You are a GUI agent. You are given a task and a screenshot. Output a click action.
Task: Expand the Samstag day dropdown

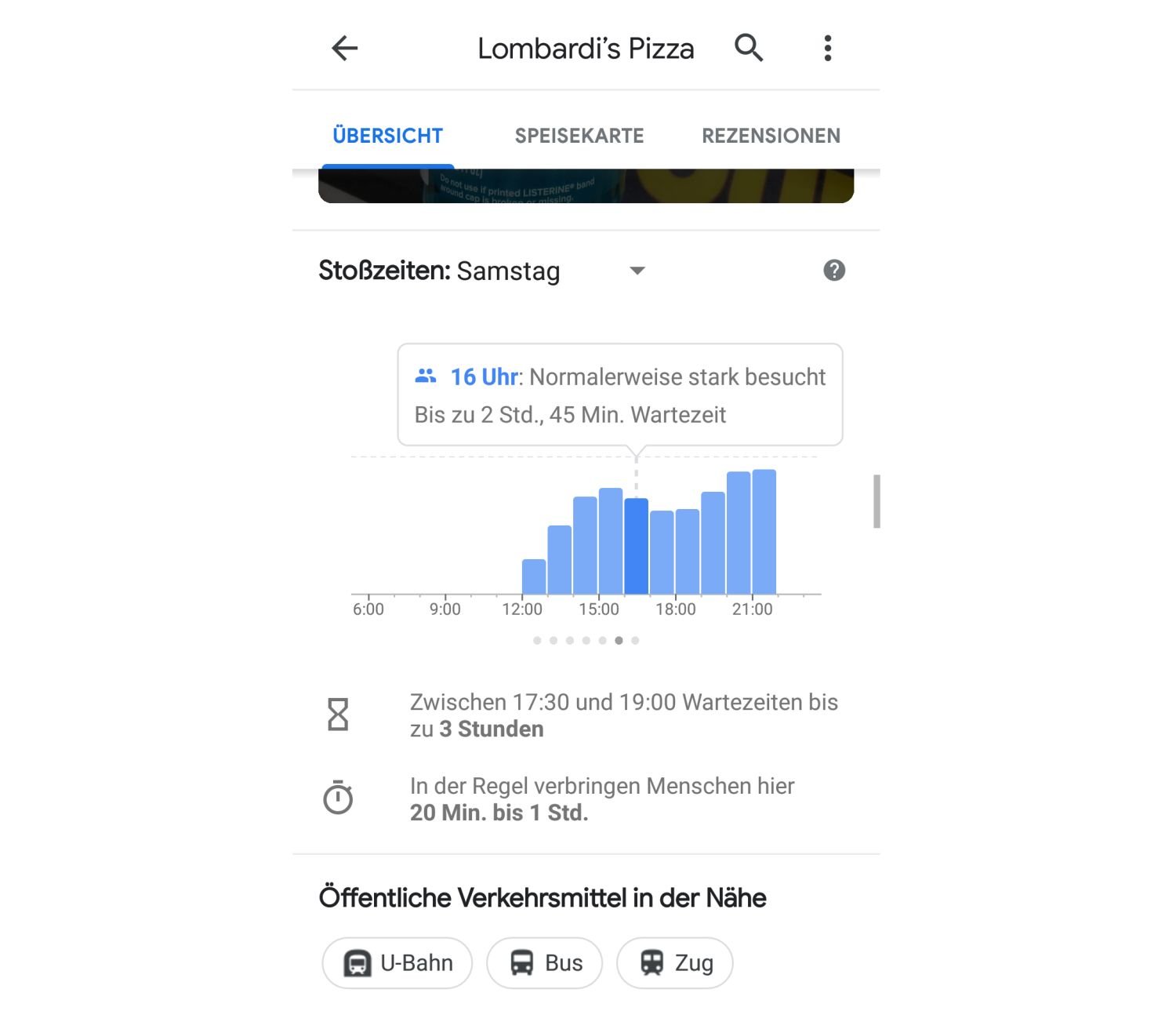click(637, 271)
